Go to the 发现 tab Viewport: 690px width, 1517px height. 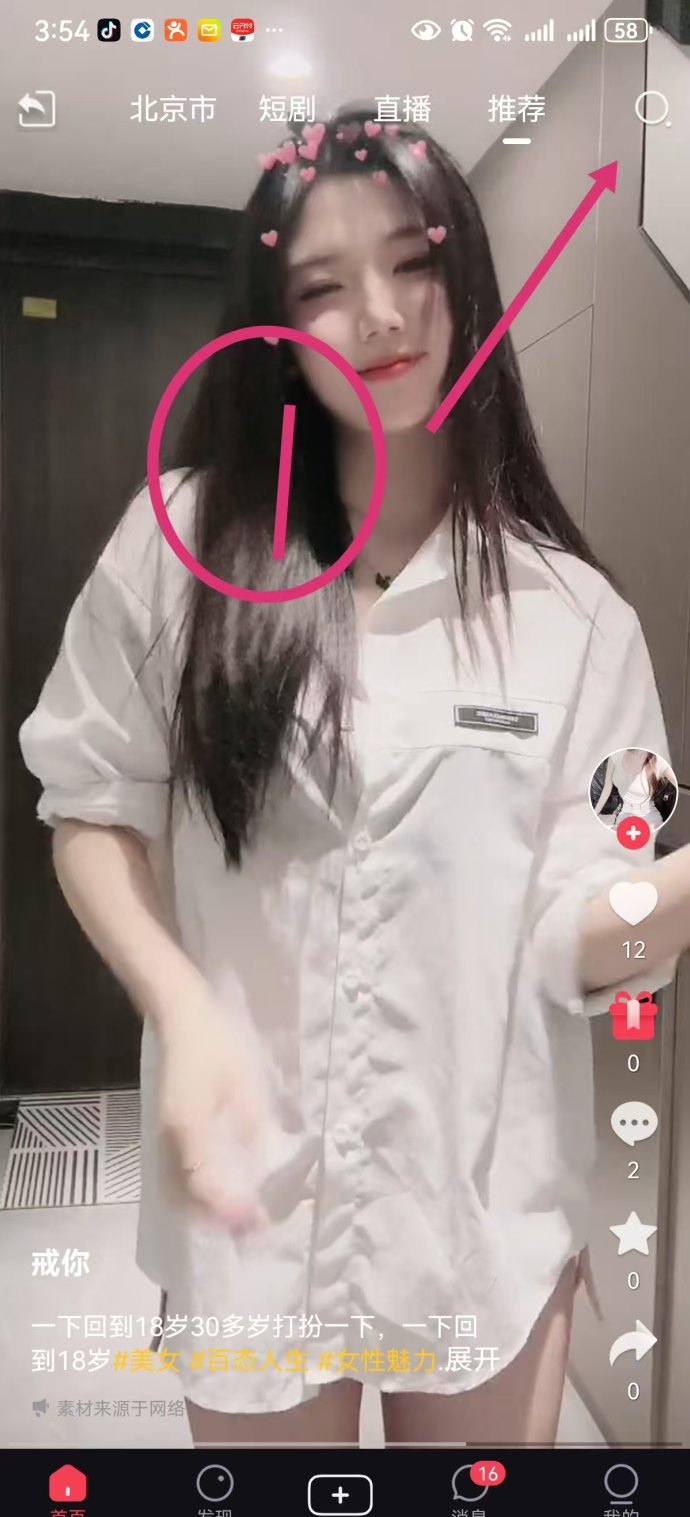coord(215,1490)
